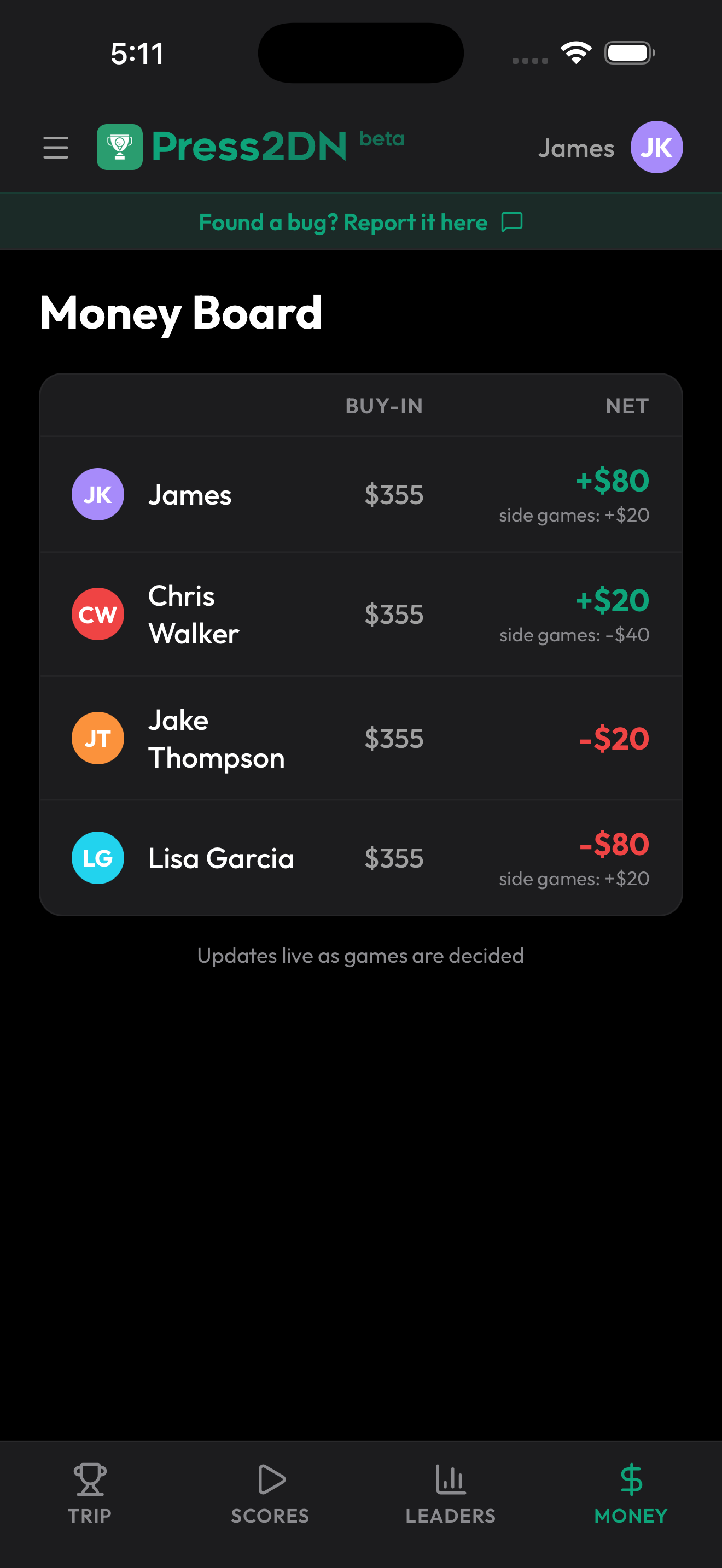
Task: Click Lisa Garcia's LG avatar
Action: pos(97,858)
